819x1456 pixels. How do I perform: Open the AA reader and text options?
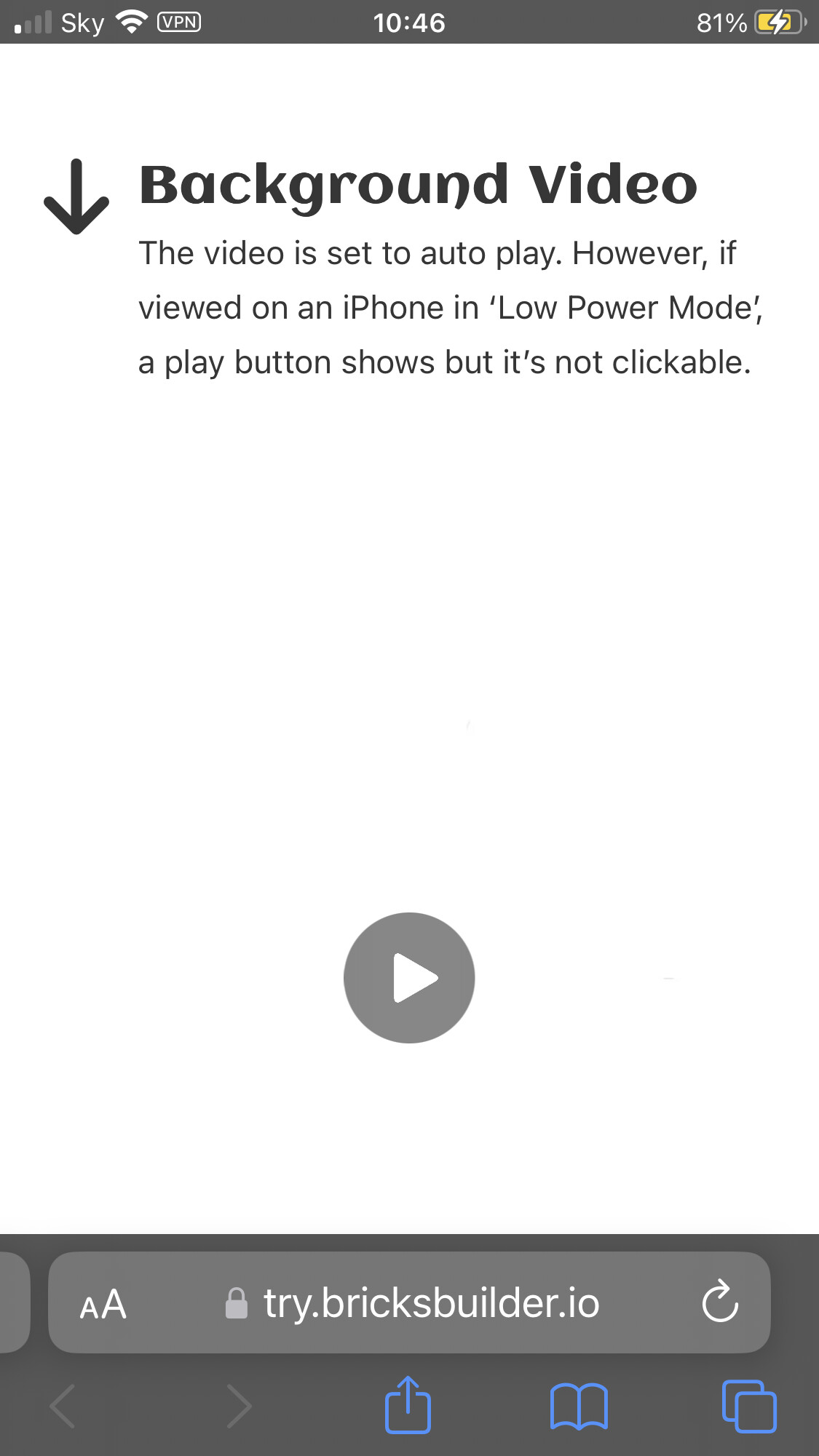103,1304
